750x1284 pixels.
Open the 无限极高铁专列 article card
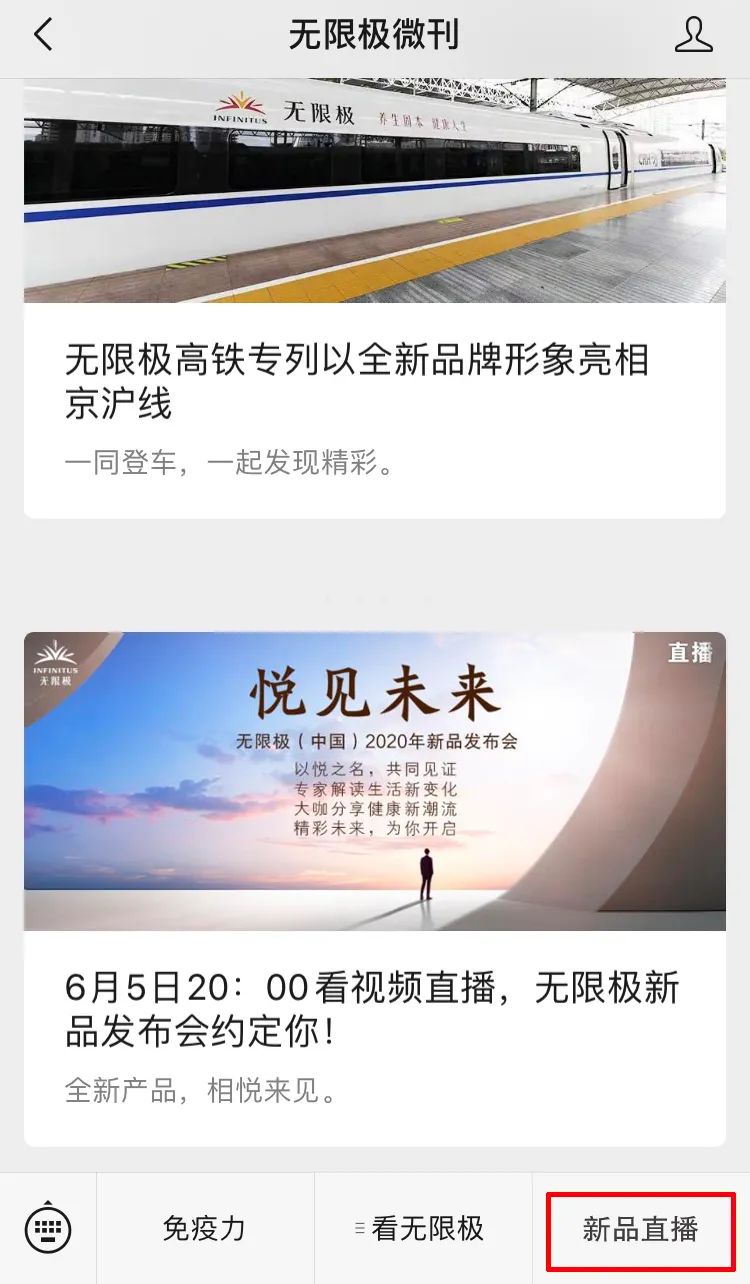coord(374,380)
